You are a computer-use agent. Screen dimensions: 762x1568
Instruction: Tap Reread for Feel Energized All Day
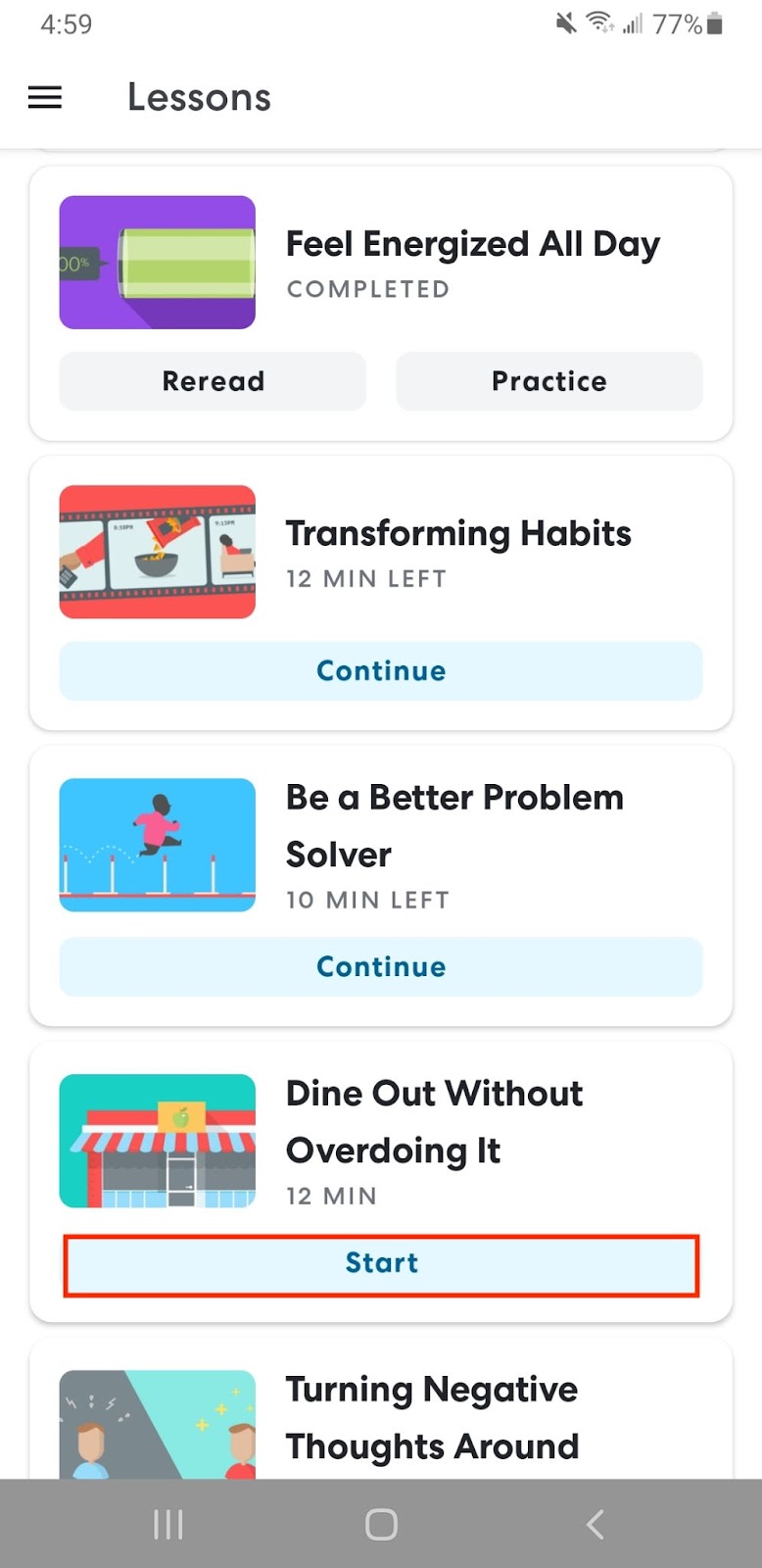pyautogui.click(x=212, y=381)
